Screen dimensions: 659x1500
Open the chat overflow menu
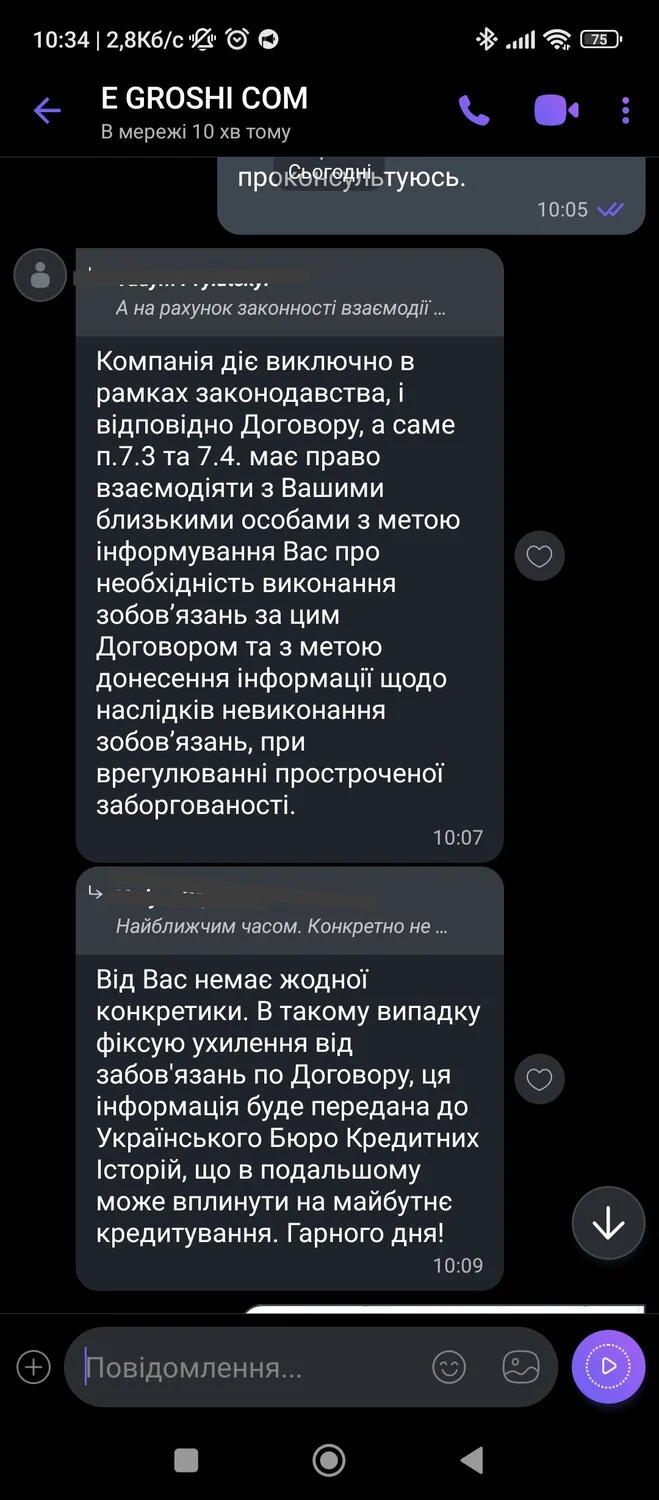(625, 110)
